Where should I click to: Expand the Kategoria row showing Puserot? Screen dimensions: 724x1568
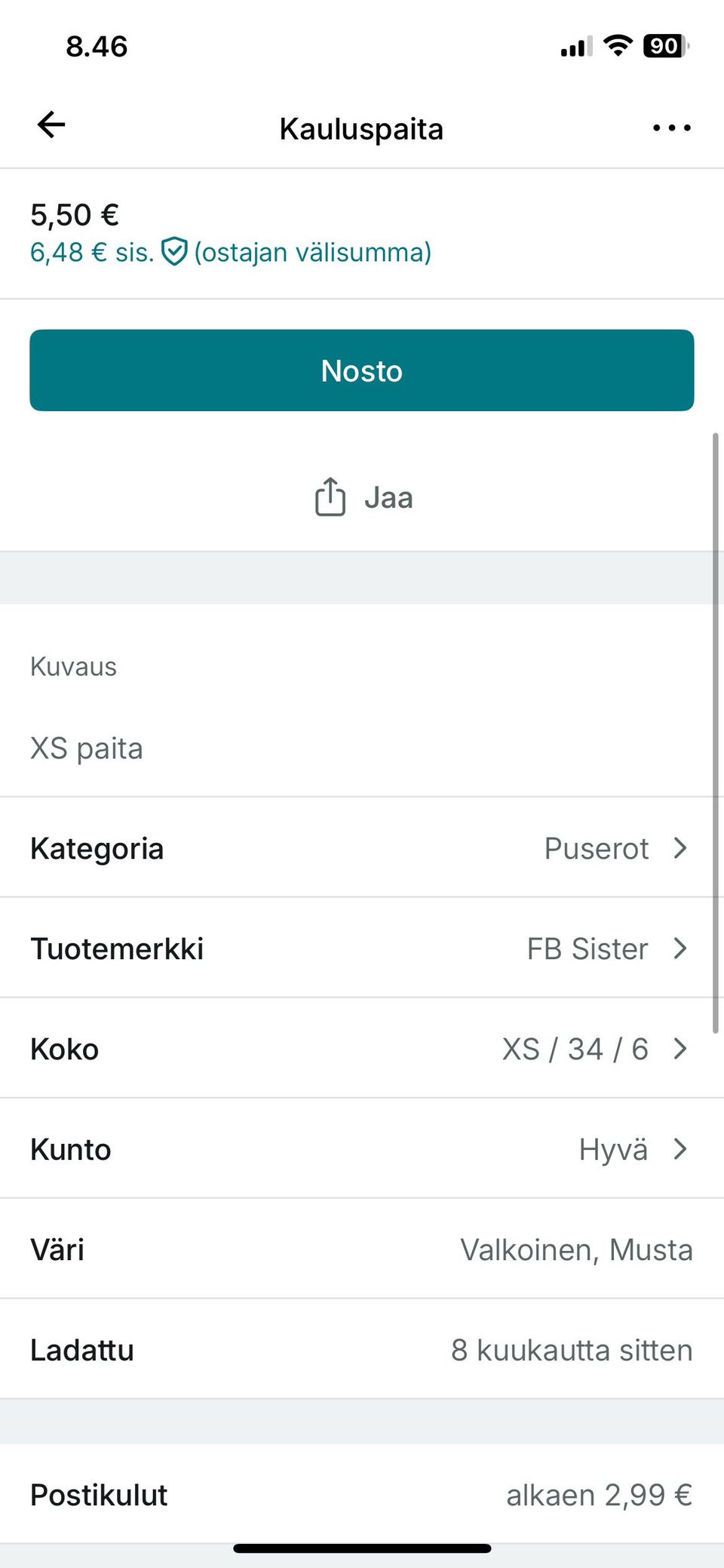pyautogui.click(x=362, y=847)
